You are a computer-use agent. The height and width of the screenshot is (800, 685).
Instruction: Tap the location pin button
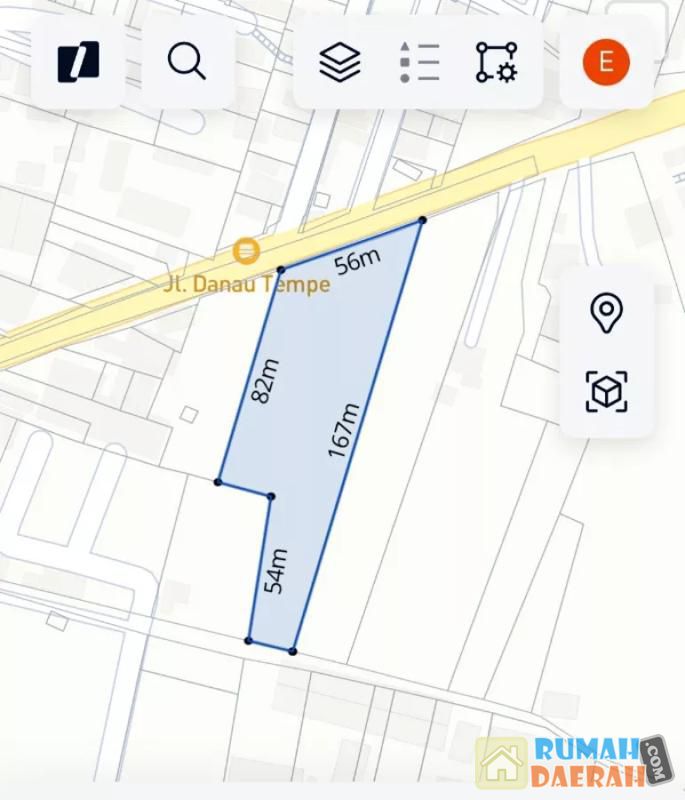(606, 313)
